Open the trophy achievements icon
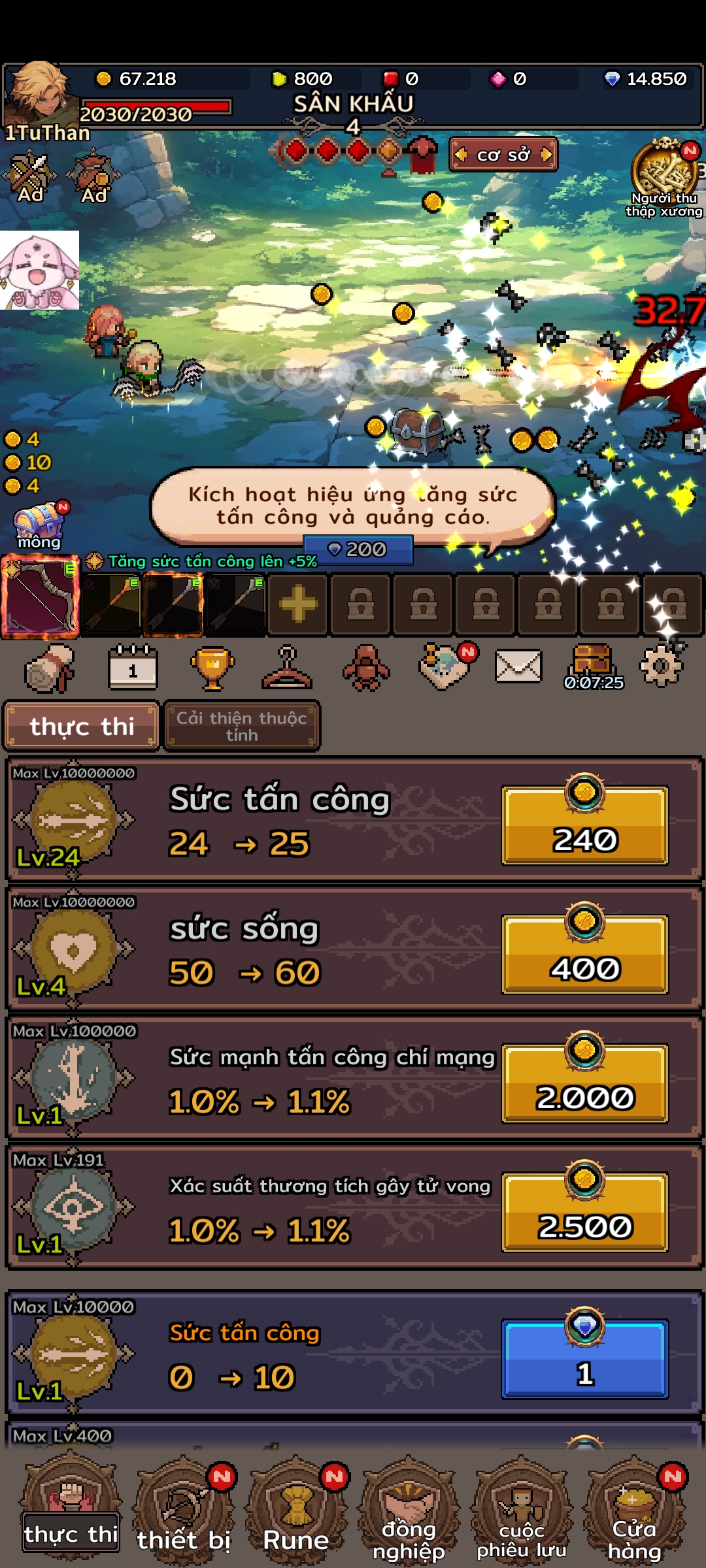This screenshot has height=1568, width=706. 212,668
